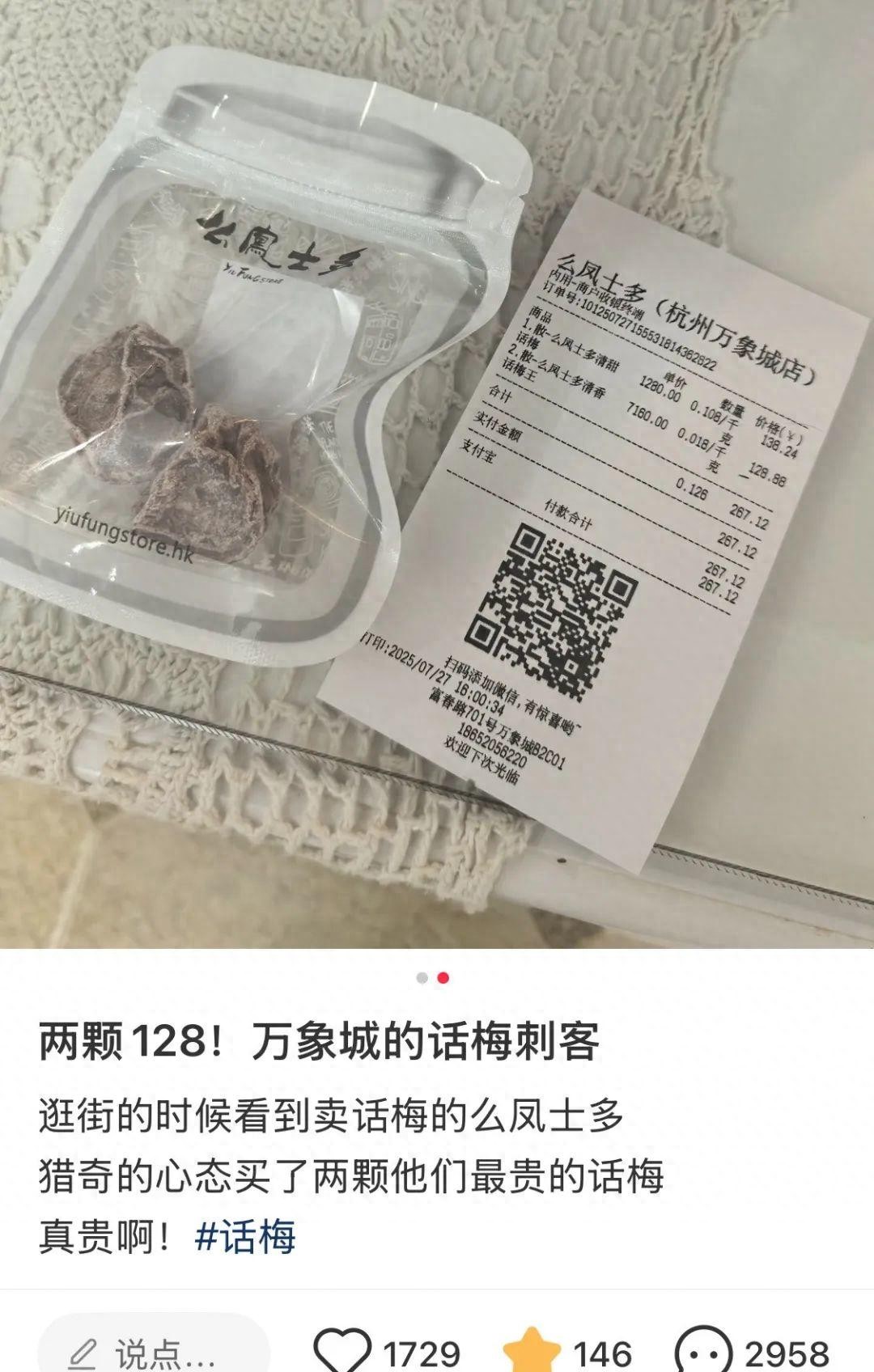Open the plum and receipt photo fullscreen
This screenshot has height=1372, width=874.
[x=437, y=473]
